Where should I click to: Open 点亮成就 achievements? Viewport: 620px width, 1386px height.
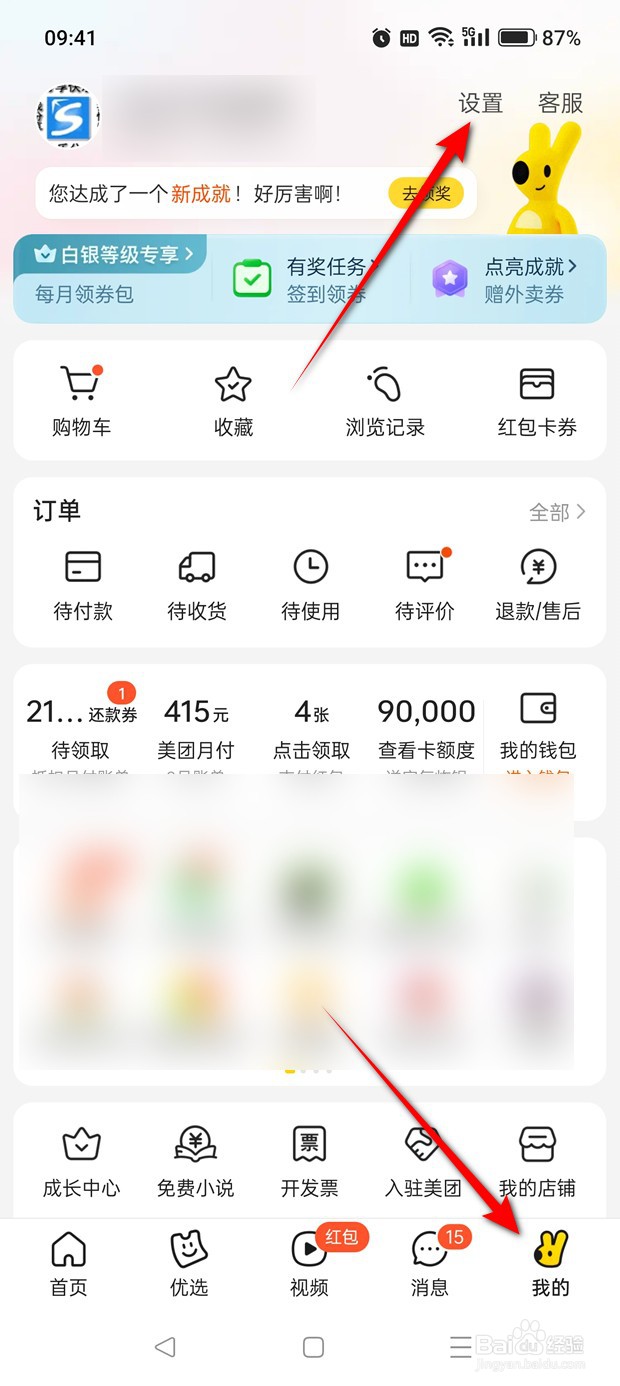508,279
